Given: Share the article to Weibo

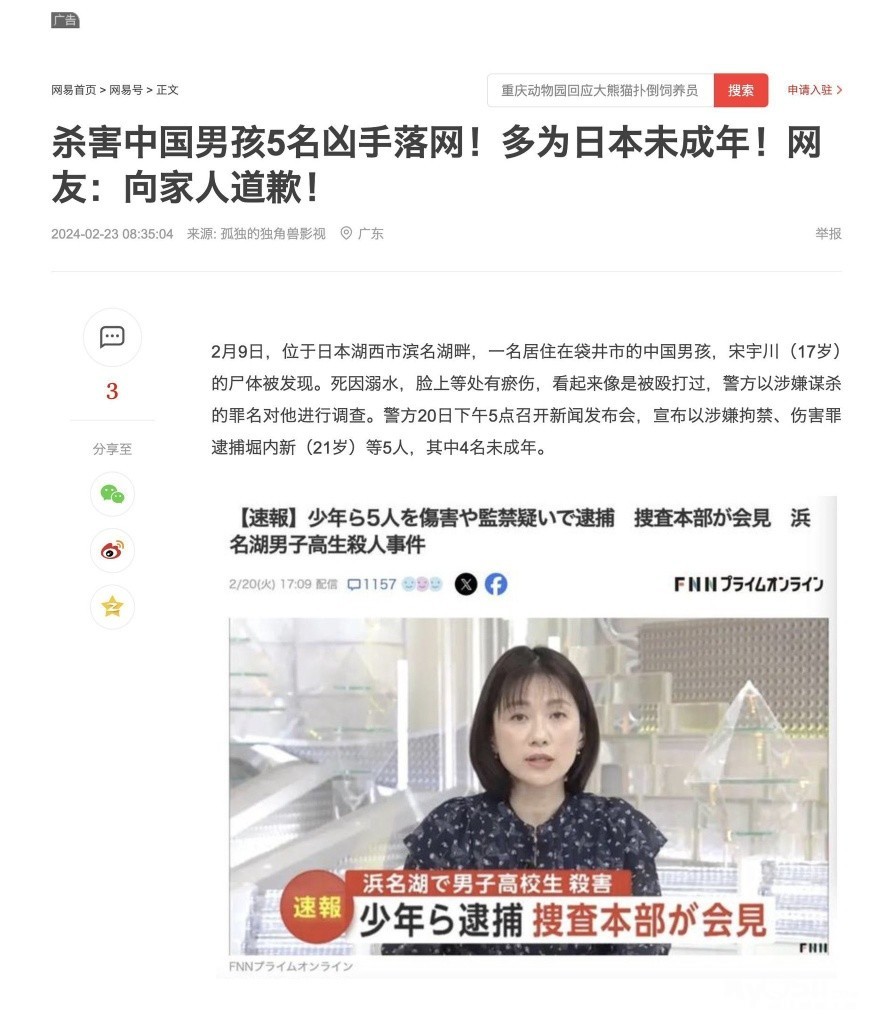Looking at the screenshot, I should click(x=112, y=551).
